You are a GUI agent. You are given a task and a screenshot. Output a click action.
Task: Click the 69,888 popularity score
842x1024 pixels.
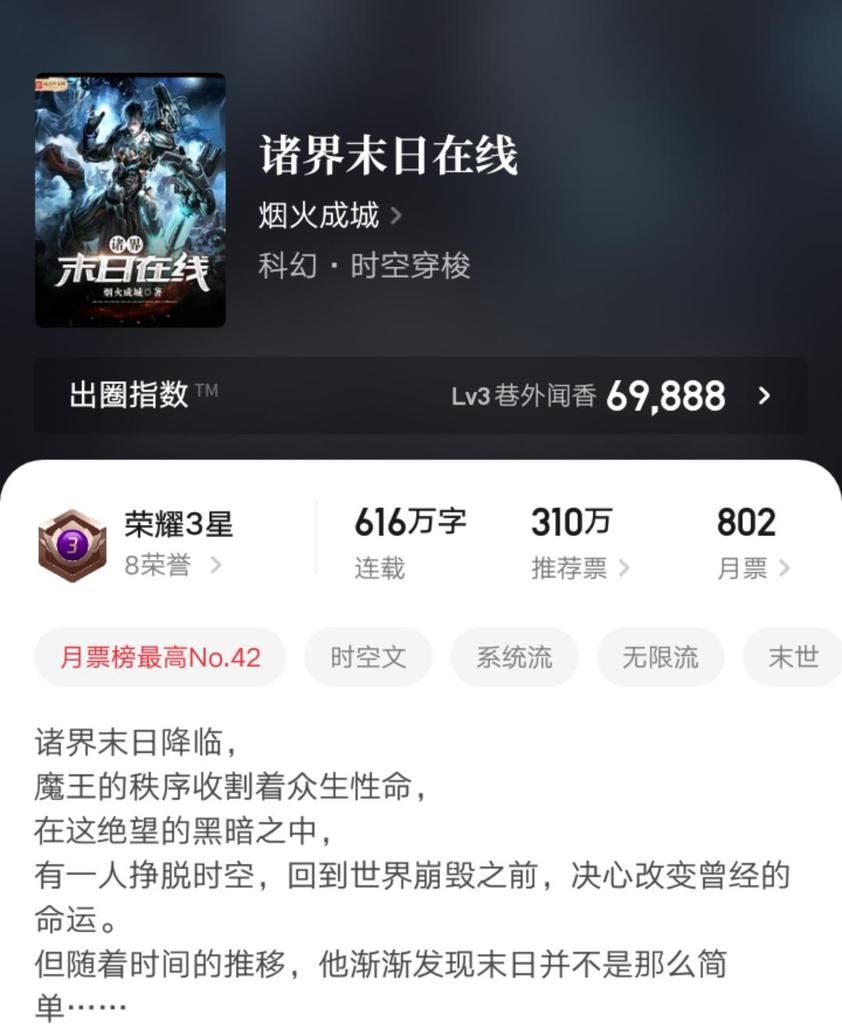click(665, 396)
